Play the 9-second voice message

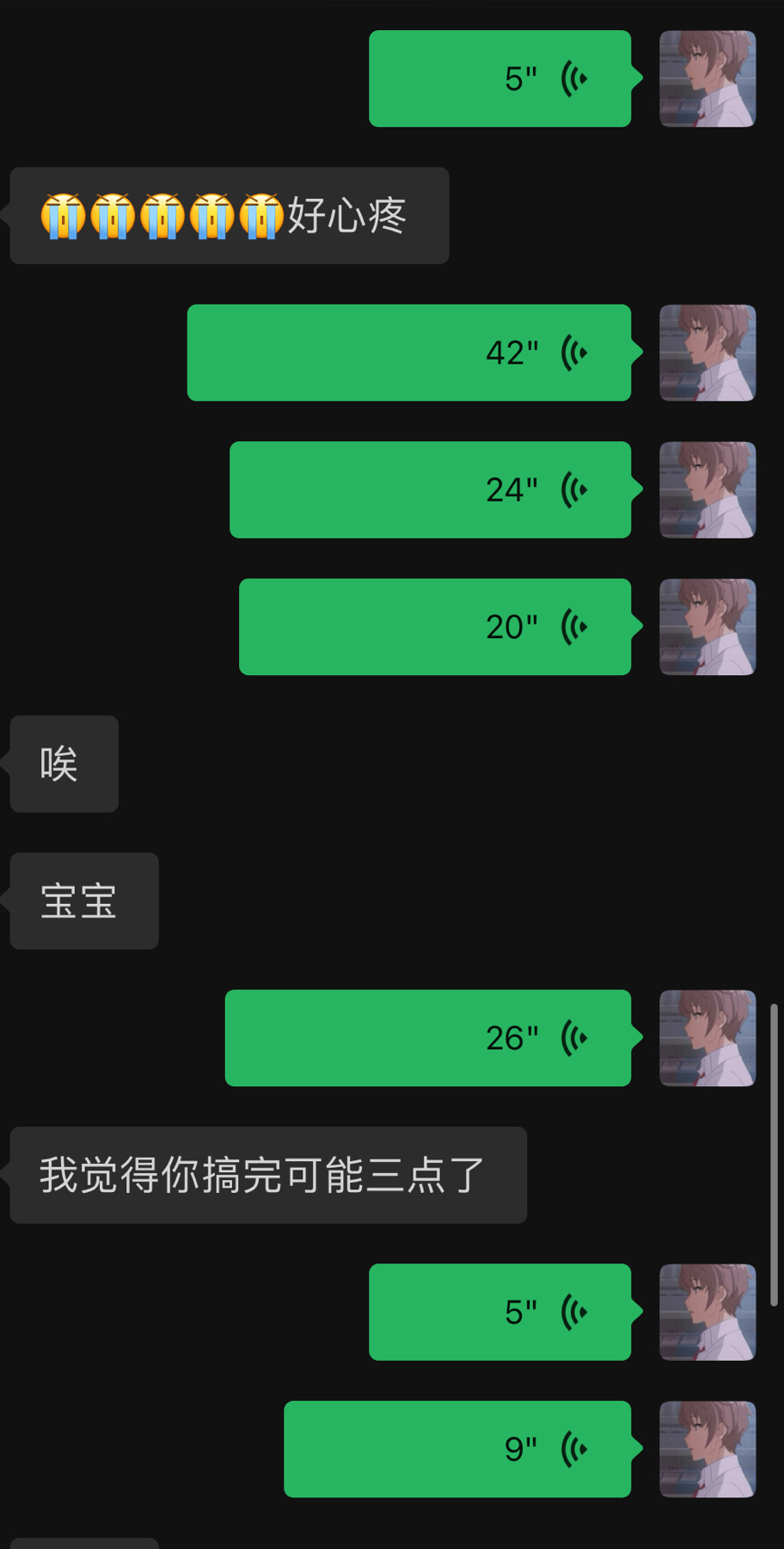point(457,1449)
